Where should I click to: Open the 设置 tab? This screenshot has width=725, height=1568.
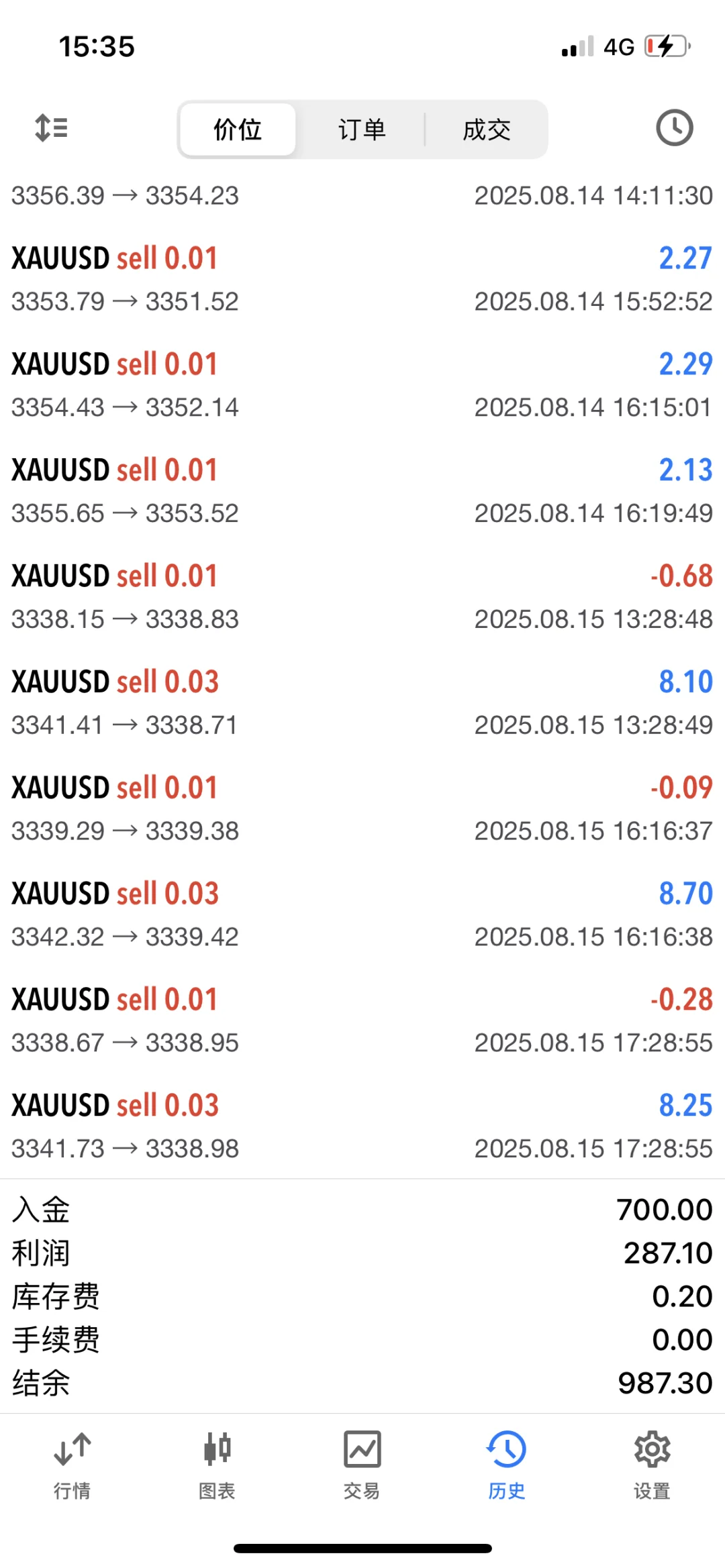[x=652, y=1464]
